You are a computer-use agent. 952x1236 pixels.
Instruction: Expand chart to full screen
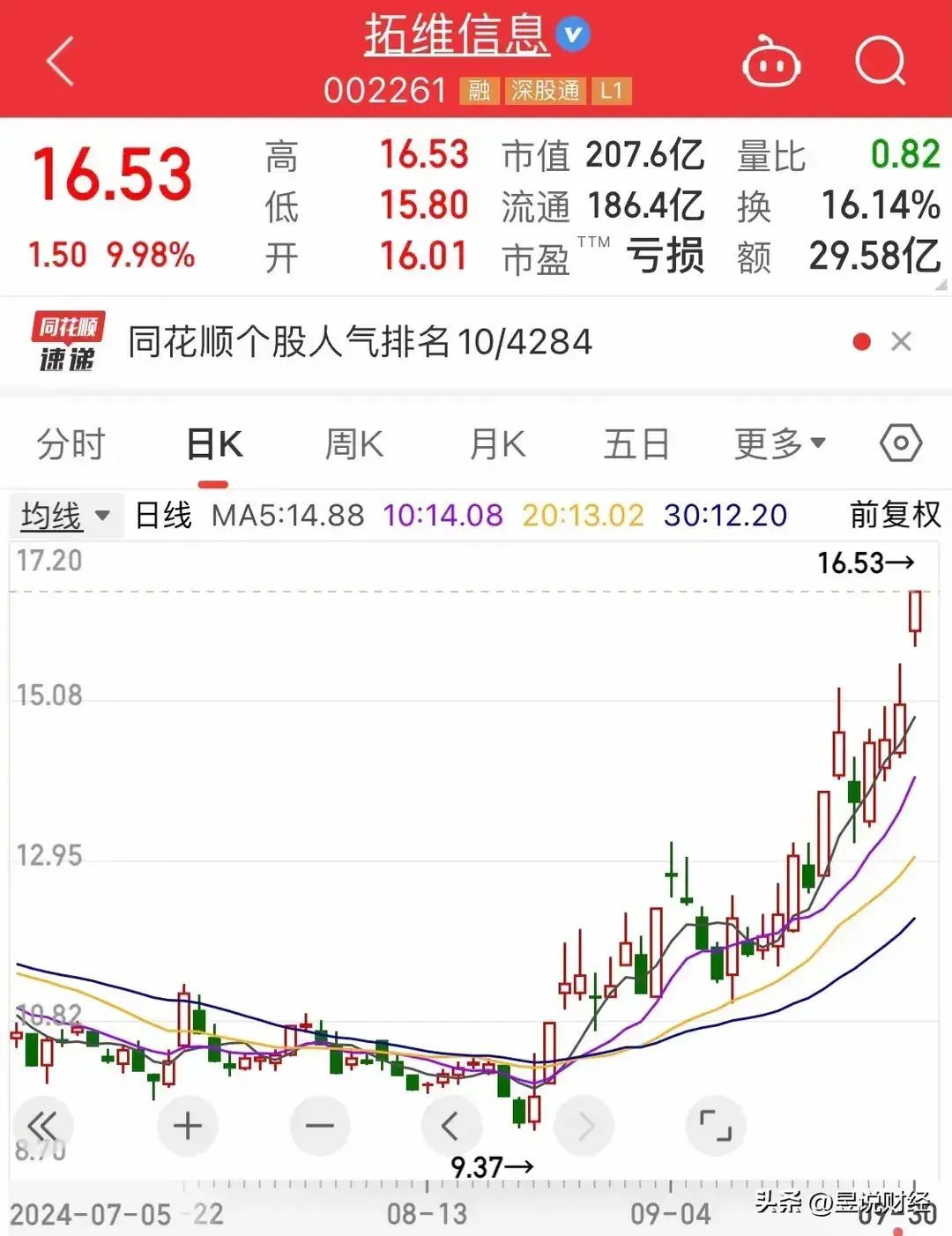(x=716, y=1126)
